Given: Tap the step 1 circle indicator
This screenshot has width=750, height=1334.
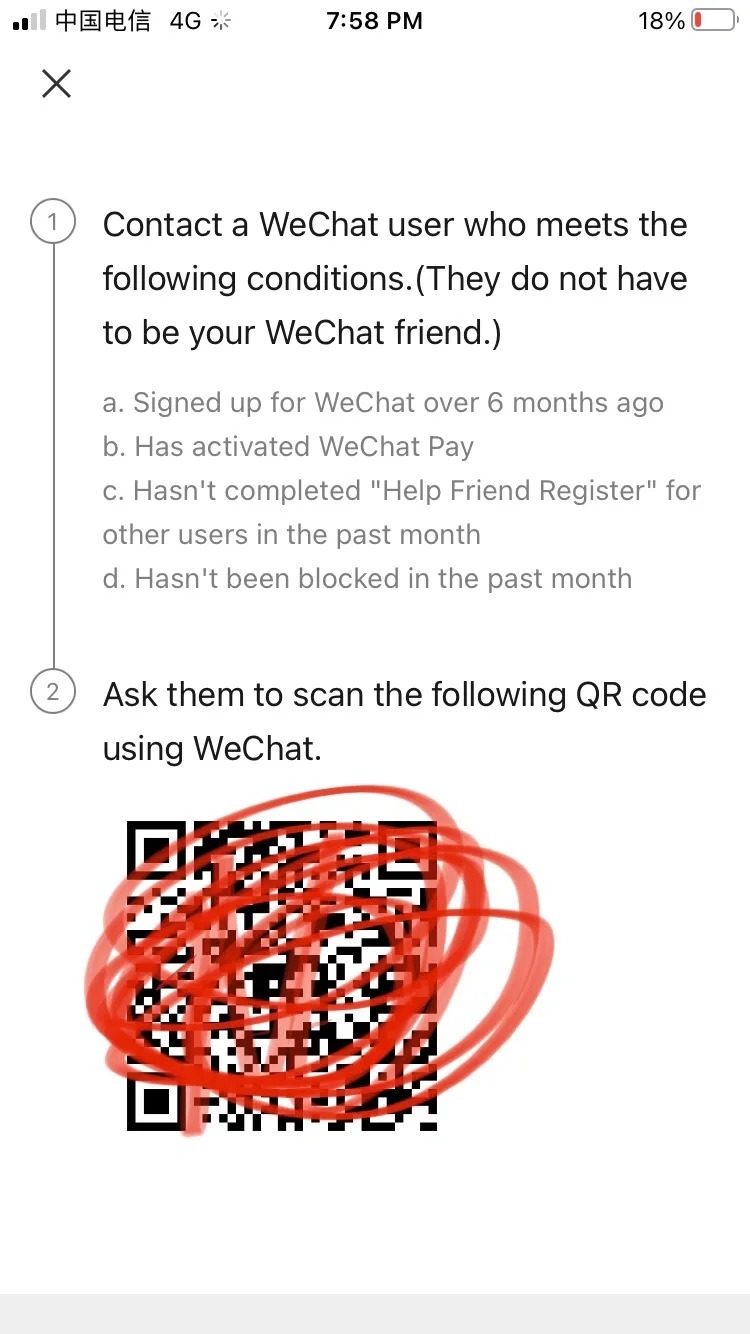Looking at the screenshot, I should coord(52,222).
